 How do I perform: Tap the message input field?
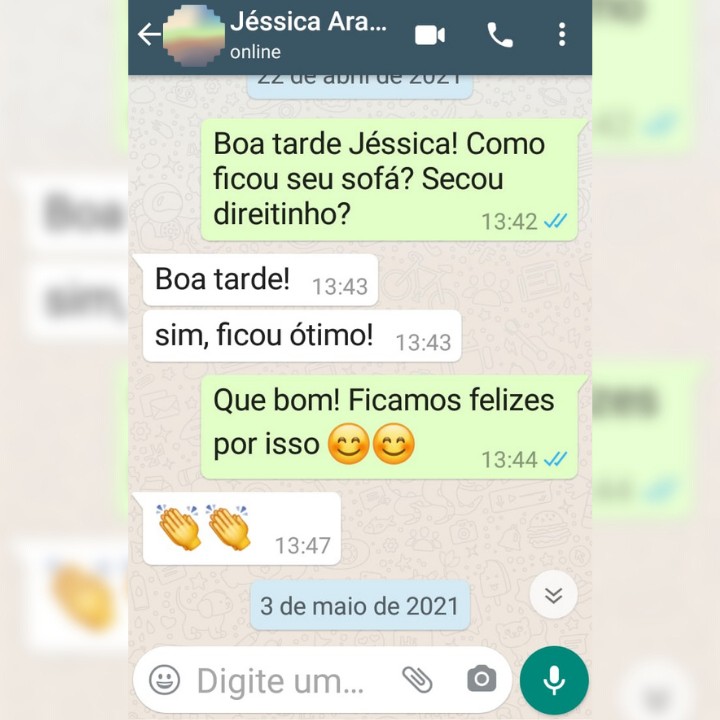click(x=285, y=681)
